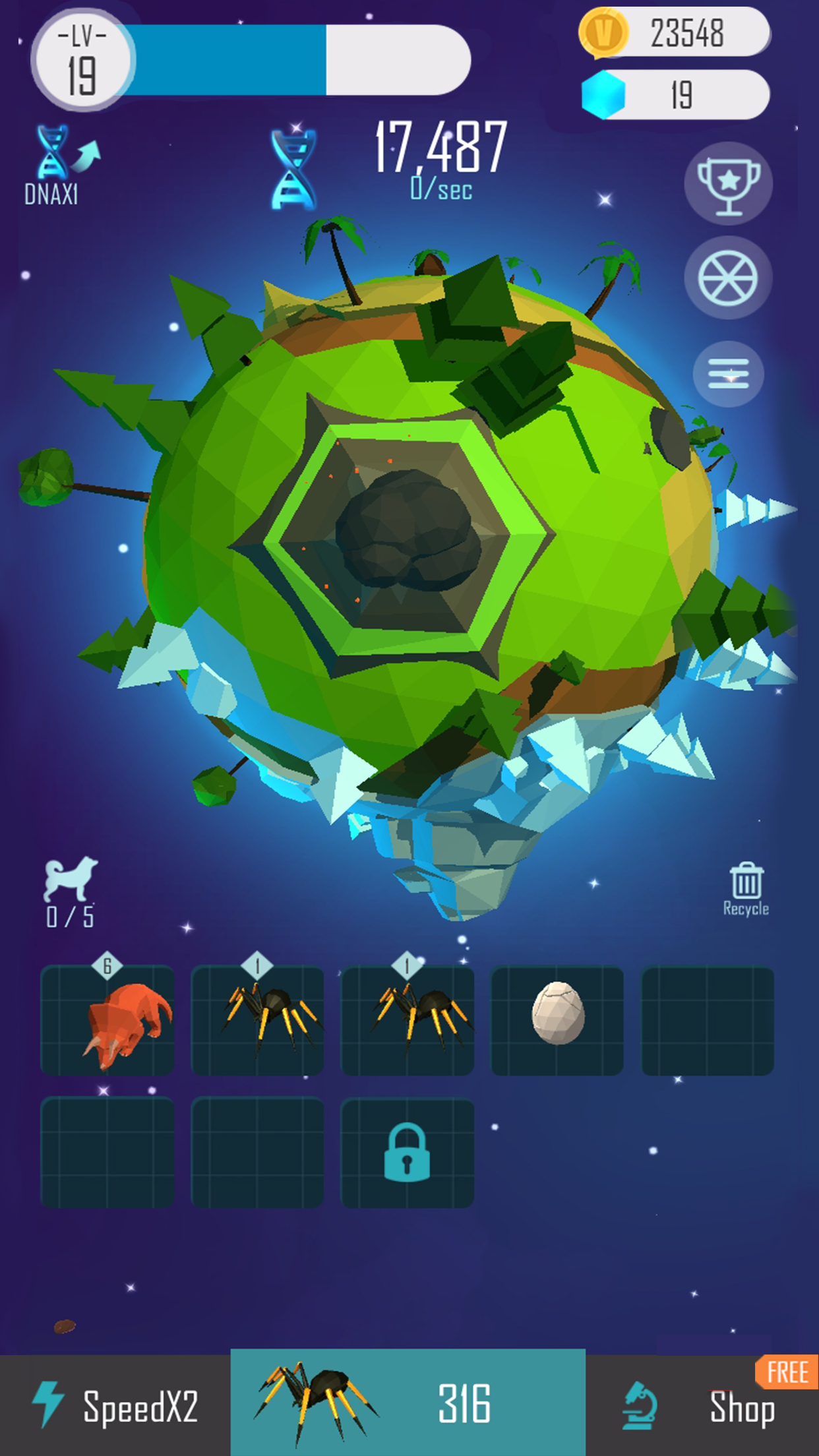Open the lucky wheel spin button
This screenshot has width=819, height=1456.
coord(728,278)
